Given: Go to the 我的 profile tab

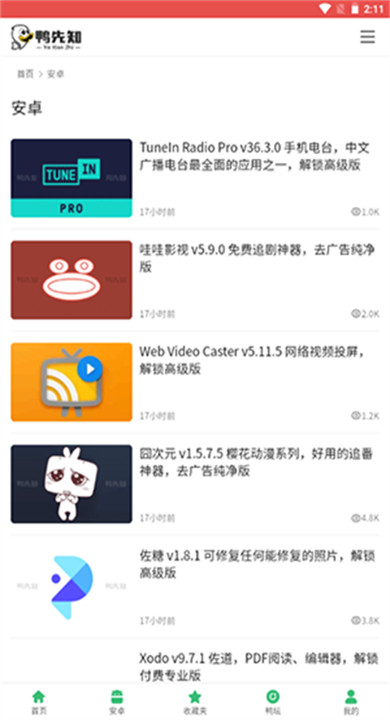Looking at the screenshot, I should point(351,702).
